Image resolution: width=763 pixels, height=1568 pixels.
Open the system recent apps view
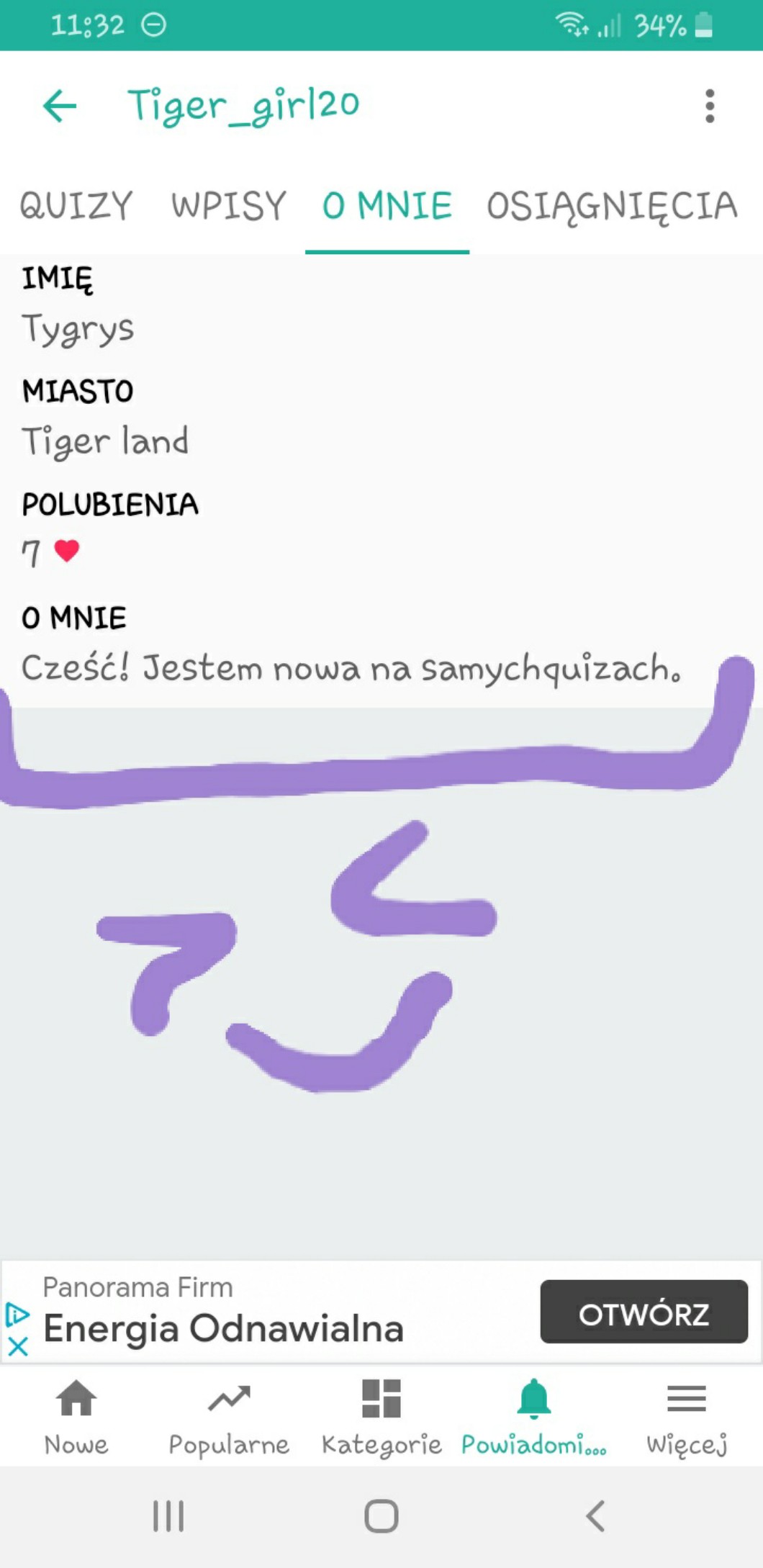click(168, 1516)
